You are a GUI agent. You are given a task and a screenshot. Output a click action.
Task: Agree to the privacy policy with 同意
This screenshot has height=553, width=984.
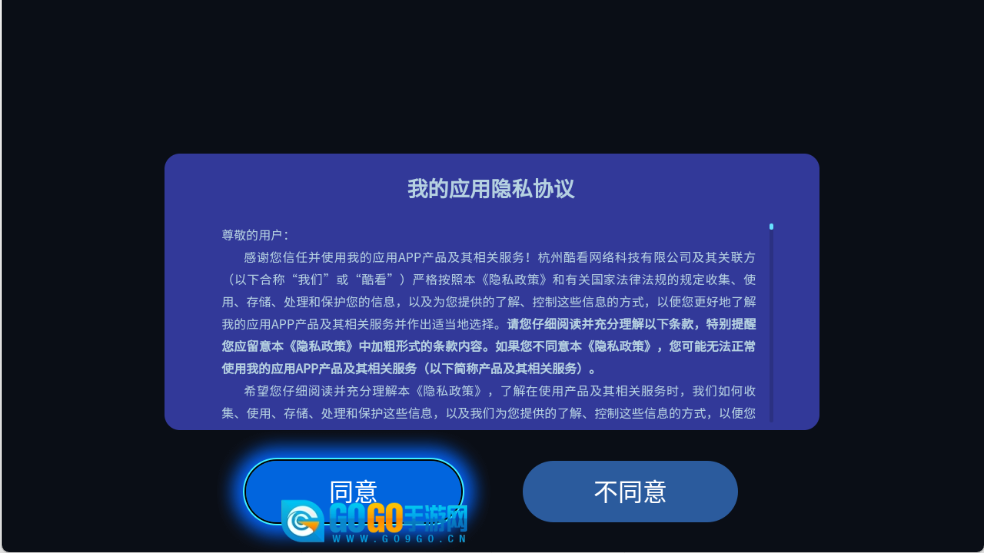tap(354, 490)
